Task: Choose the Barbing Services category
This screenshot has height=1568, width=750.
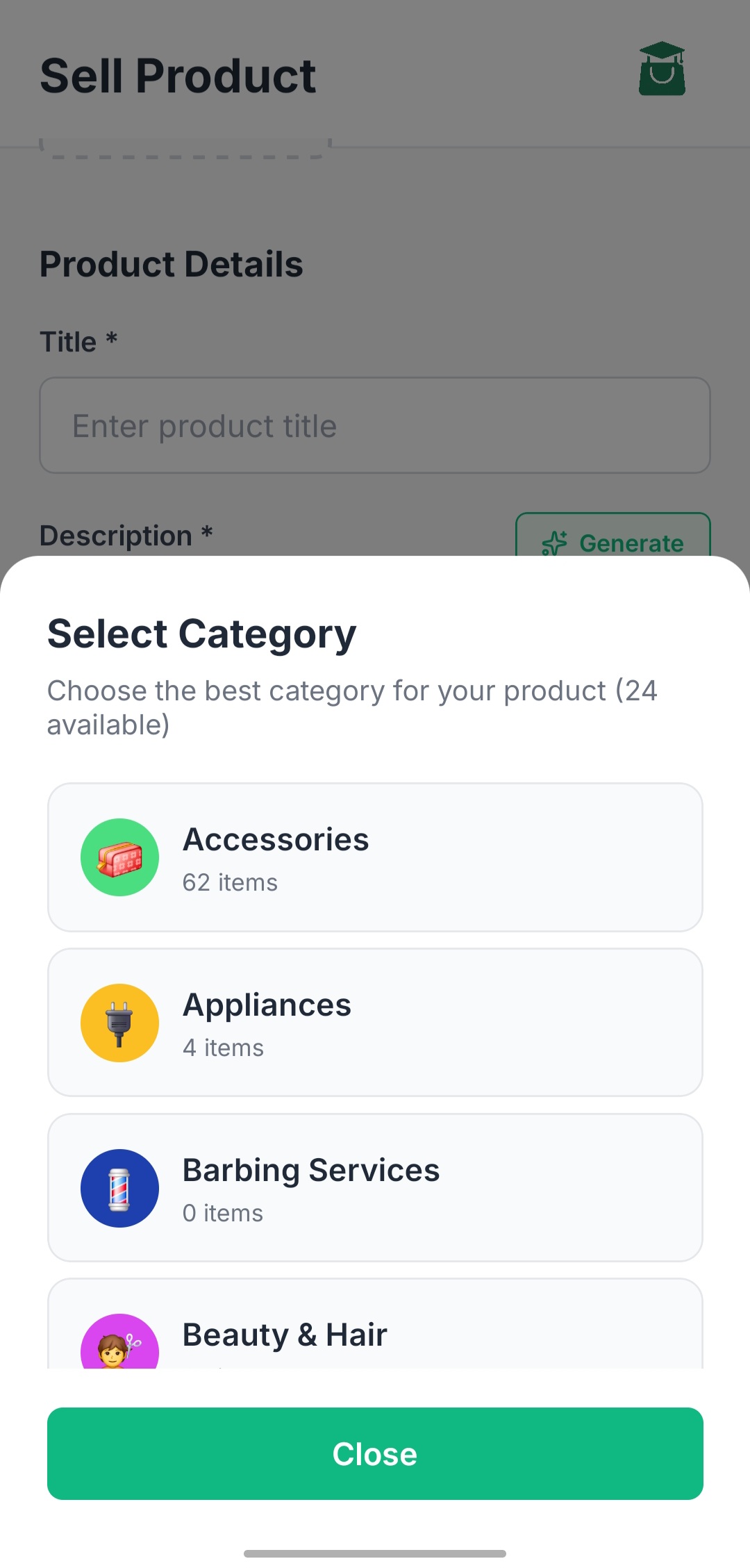Action: point(375,1187)
